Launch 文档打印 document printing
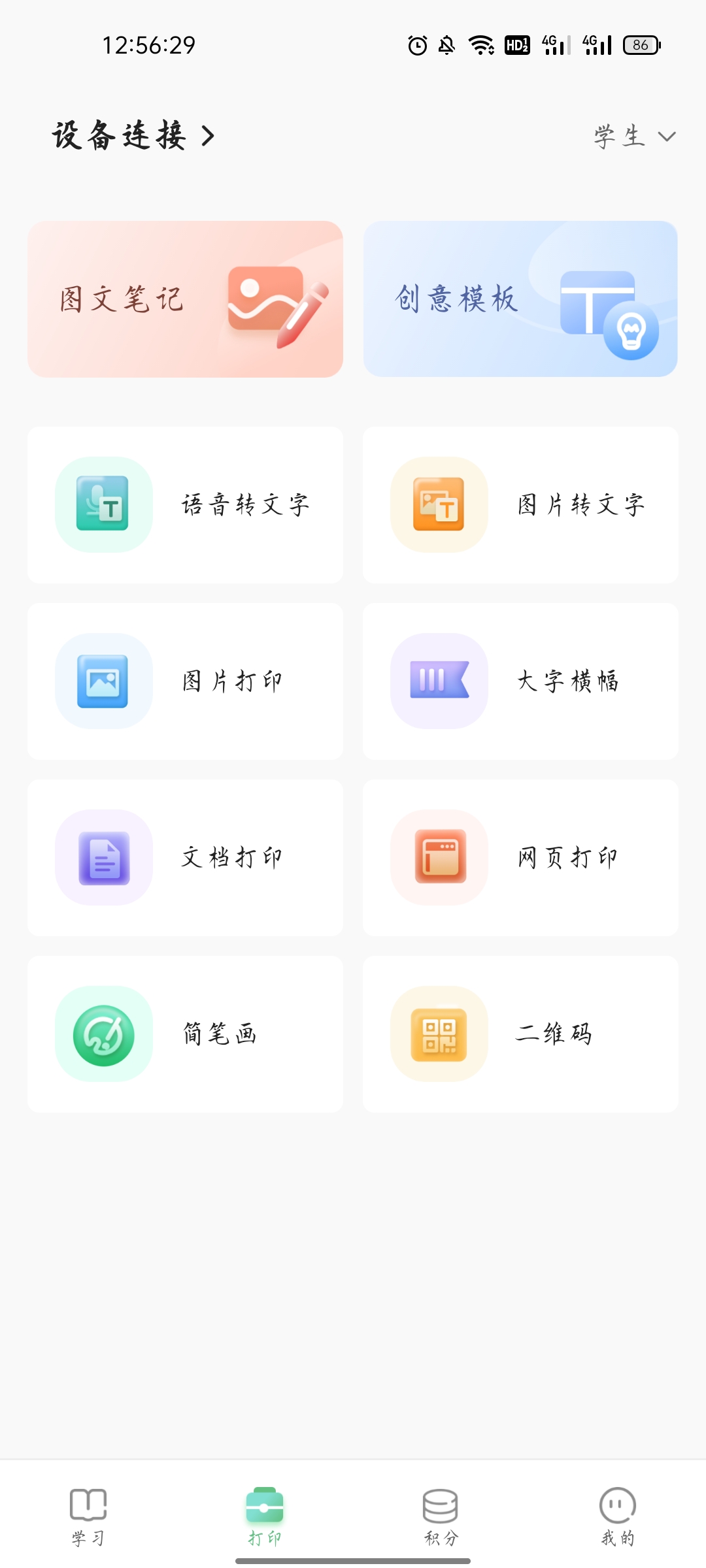This screenshot has width=706, height=1568. [x=185, y=858]
